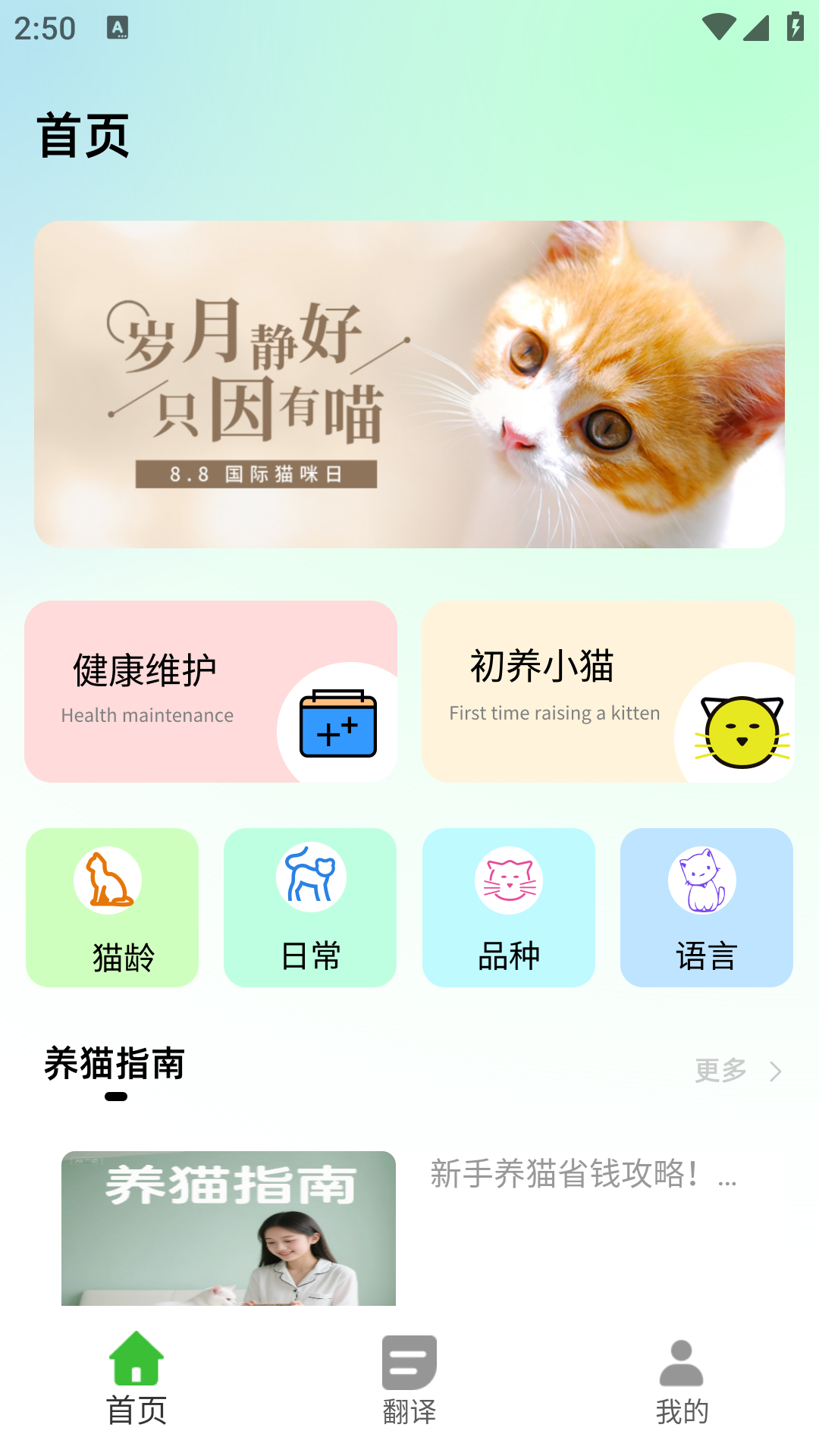Select the 猫龄 cat age icon

click(111, 877)
